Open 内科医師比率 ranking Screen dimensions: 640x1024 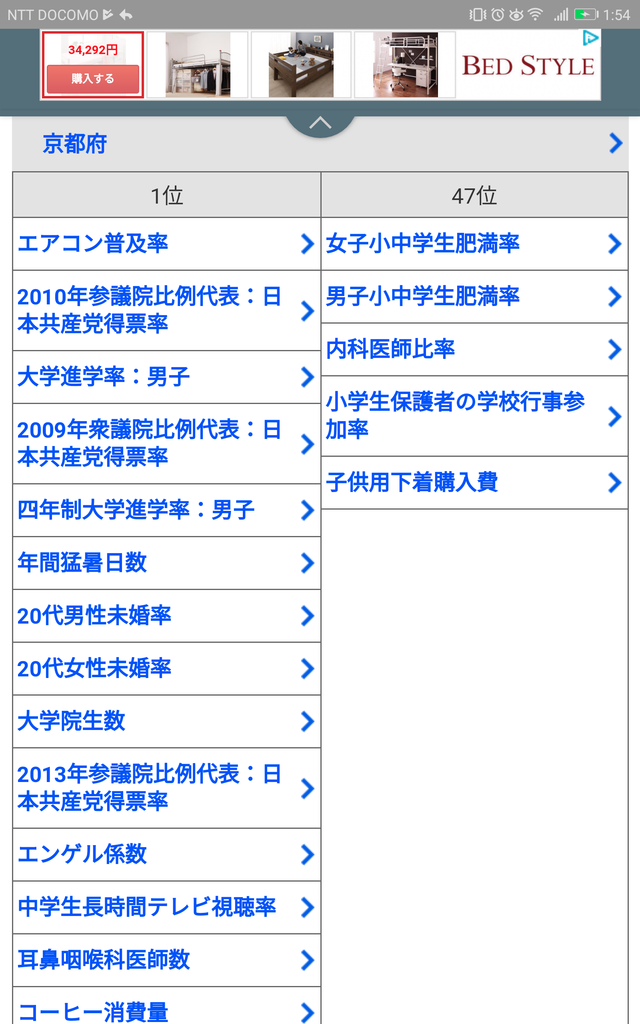(x=474, y=349)
